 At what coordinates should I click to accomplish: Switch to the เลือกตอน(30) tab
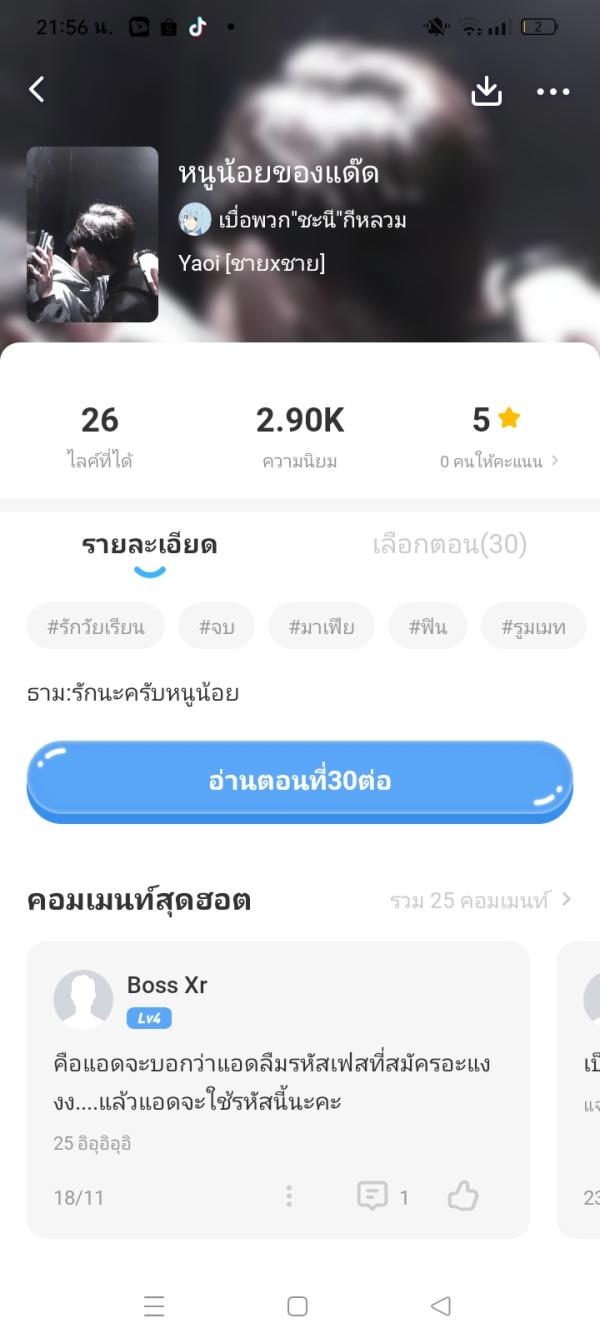point(449,545)
